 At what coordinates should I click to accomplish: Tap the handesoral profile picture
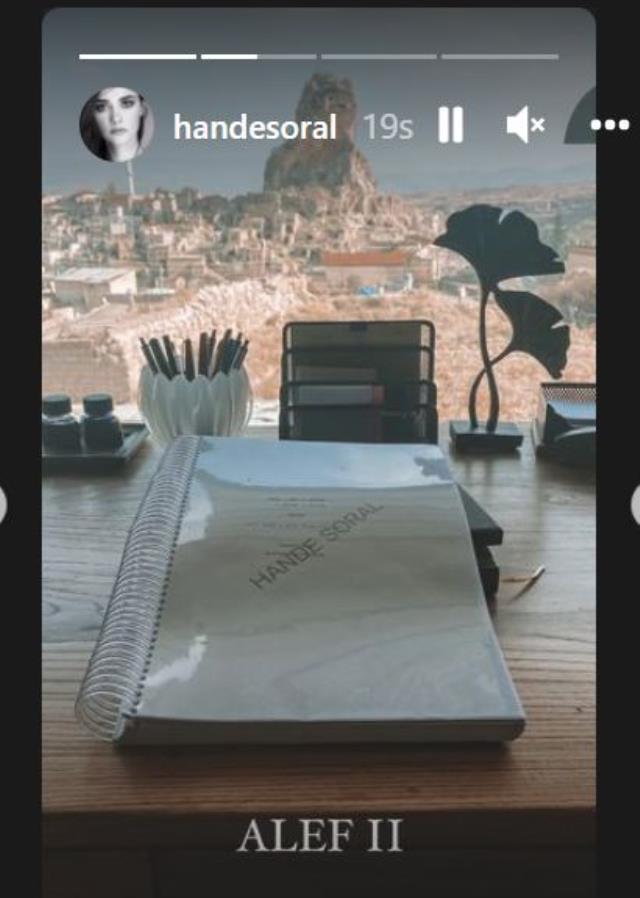tap(116, 125)
